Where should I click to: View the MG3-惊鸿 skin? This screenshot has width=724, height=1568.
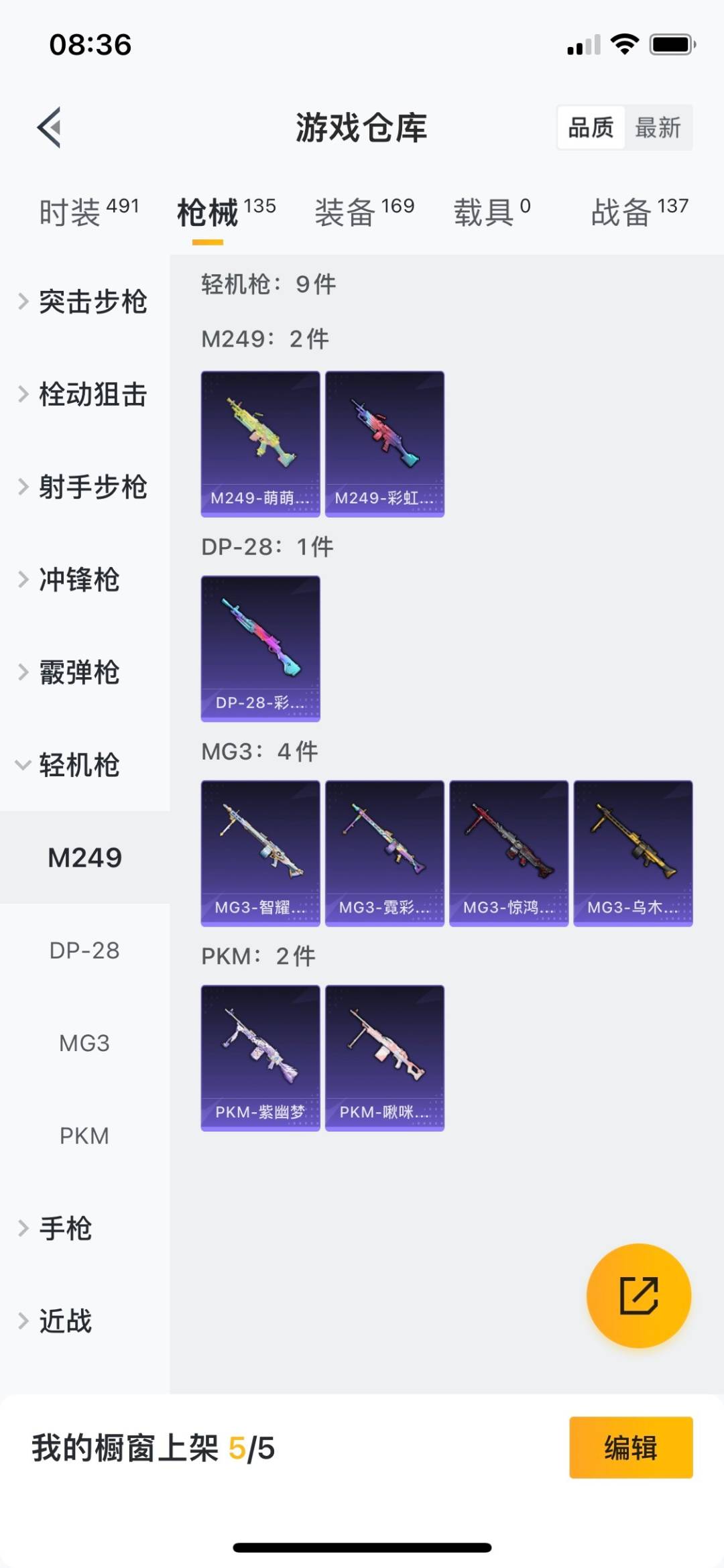tap(508, 853)
